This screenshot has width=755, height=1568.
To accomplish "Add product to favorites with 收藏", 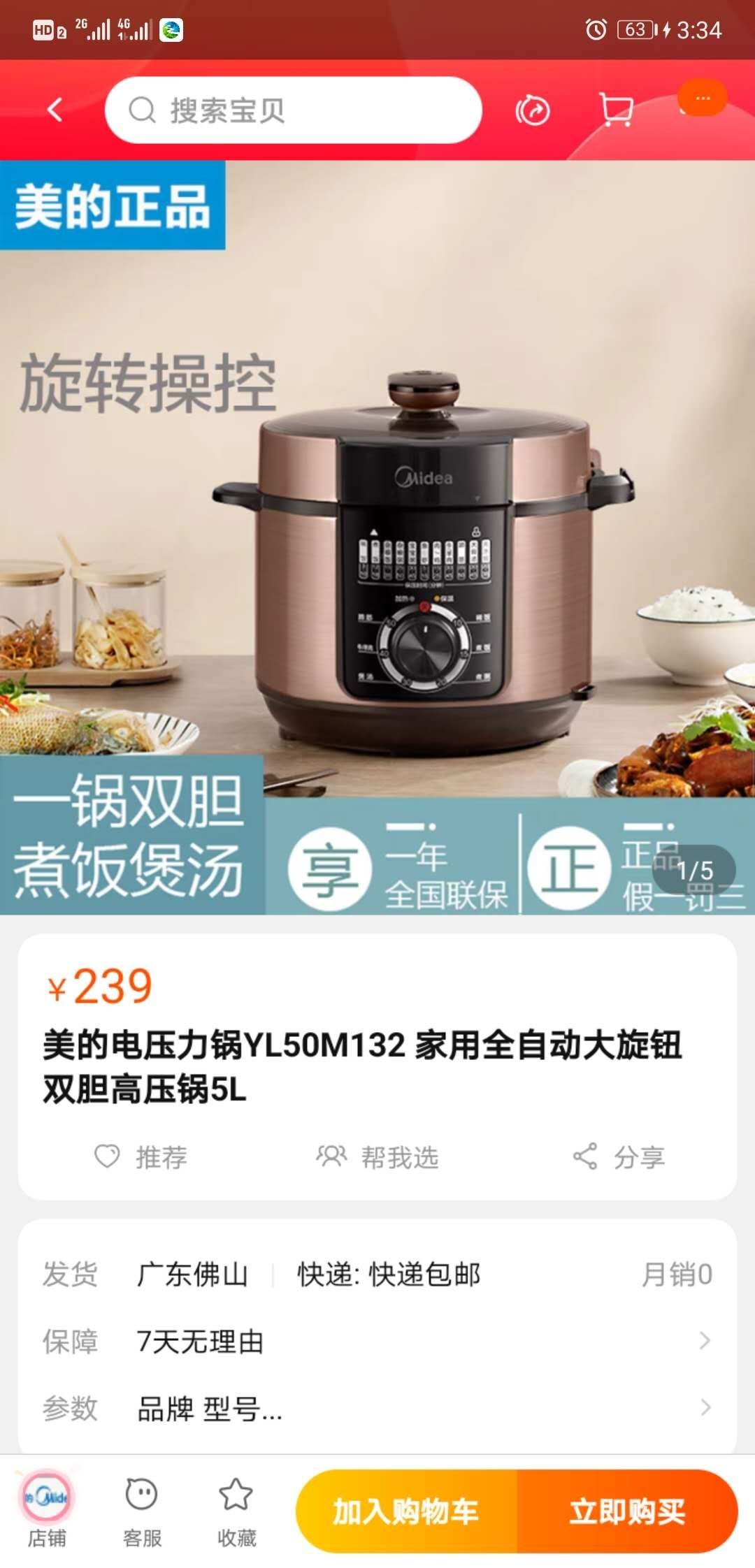I will click(236, 1508).
